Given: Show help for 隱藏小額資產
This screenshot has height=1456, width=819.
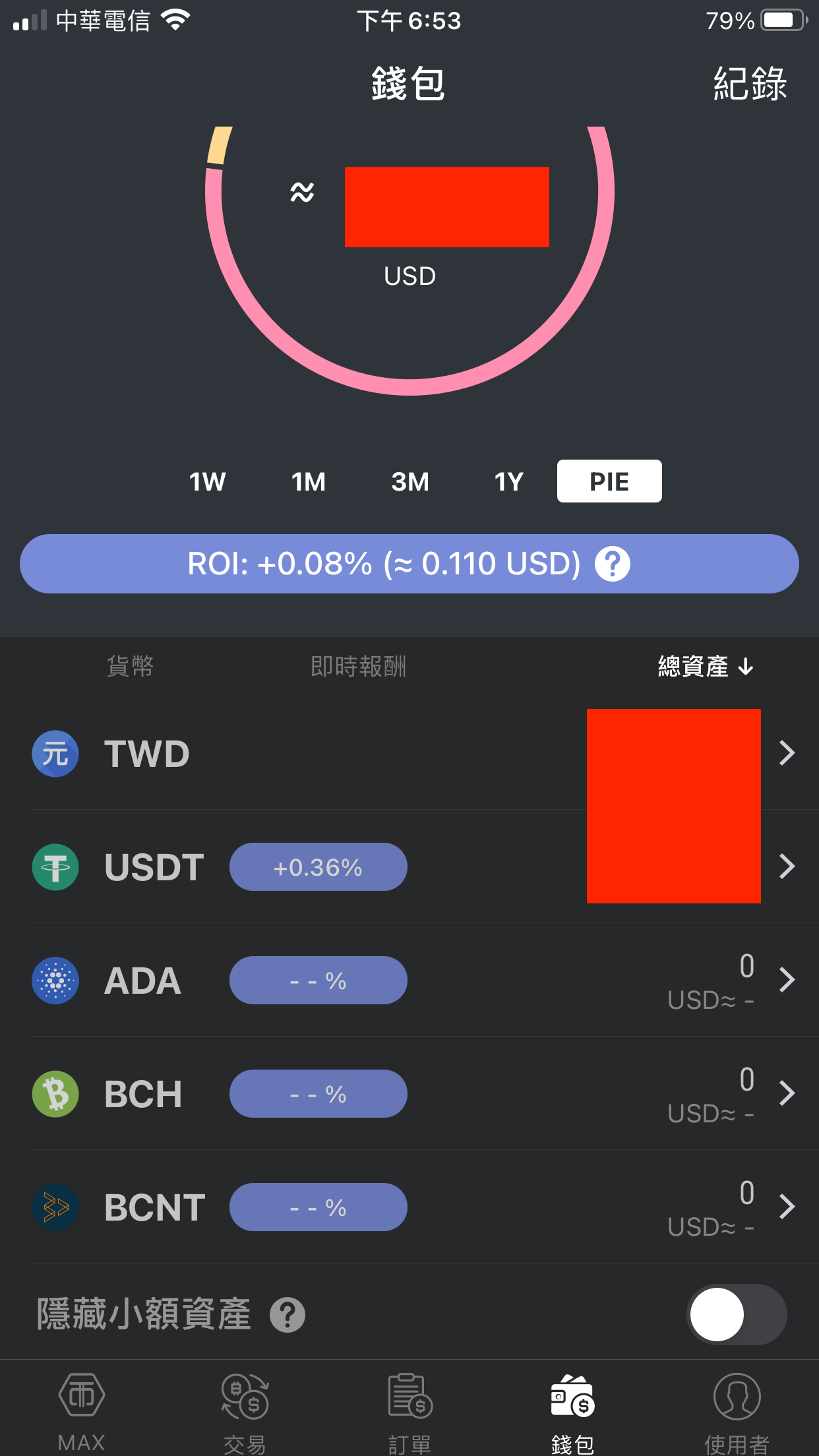Looking at the screenshot, I should (288, 1315).
